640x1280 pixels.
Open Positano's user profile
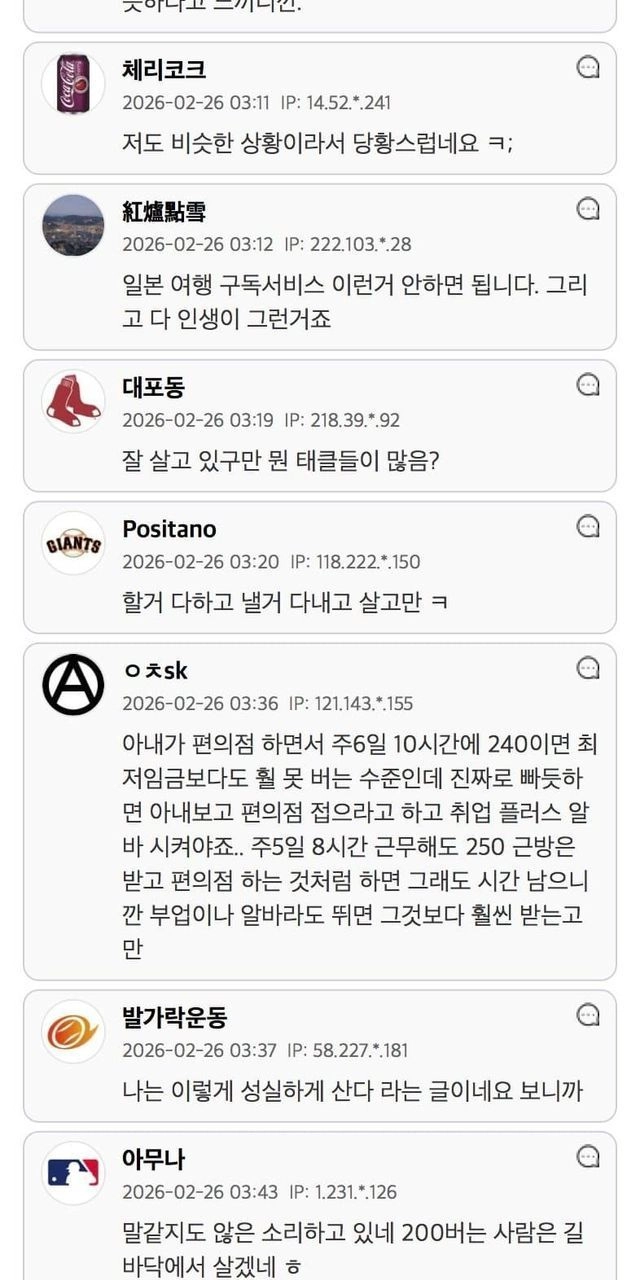click(x=169, y=529)
